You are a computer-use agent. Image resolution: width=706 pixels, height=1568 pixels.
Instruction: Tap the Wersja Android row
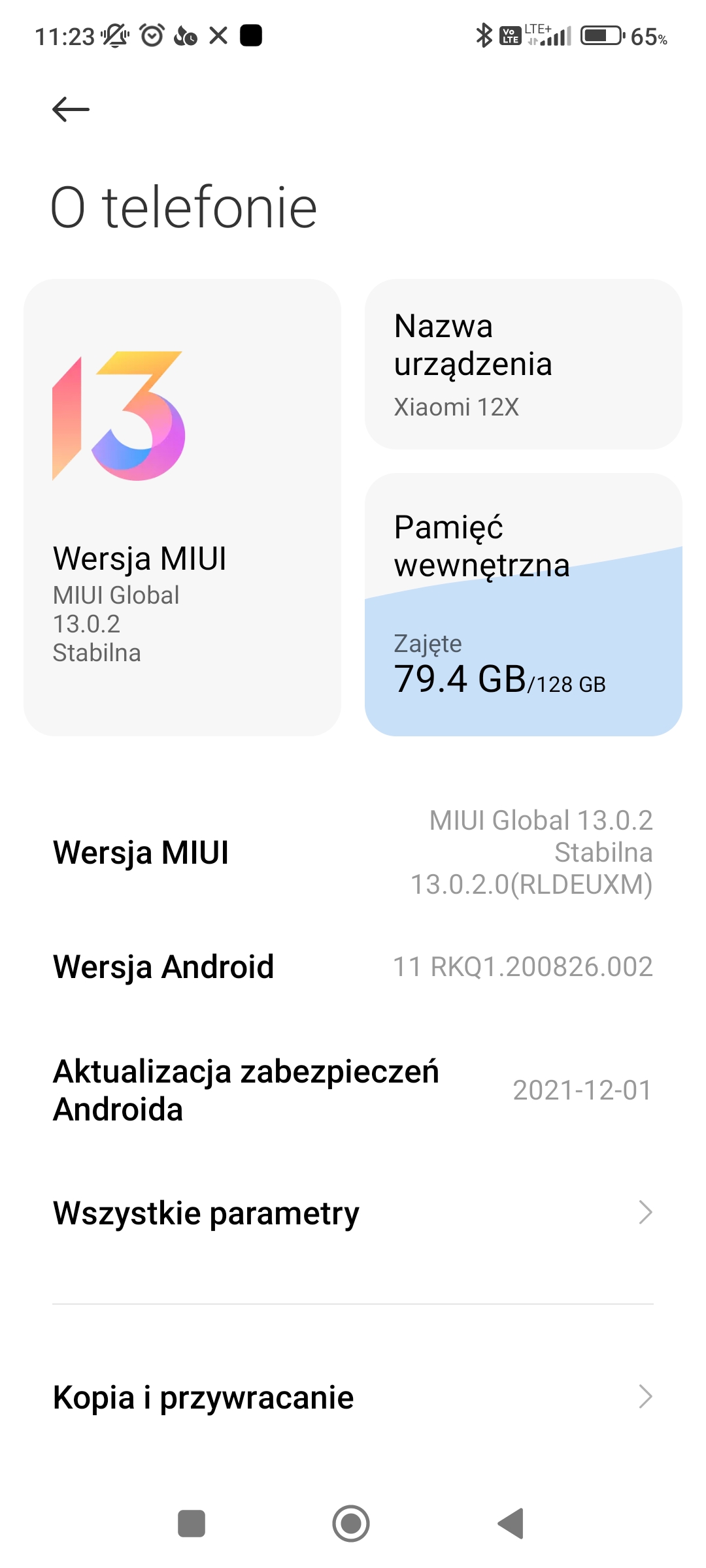(x=353, y=966)
